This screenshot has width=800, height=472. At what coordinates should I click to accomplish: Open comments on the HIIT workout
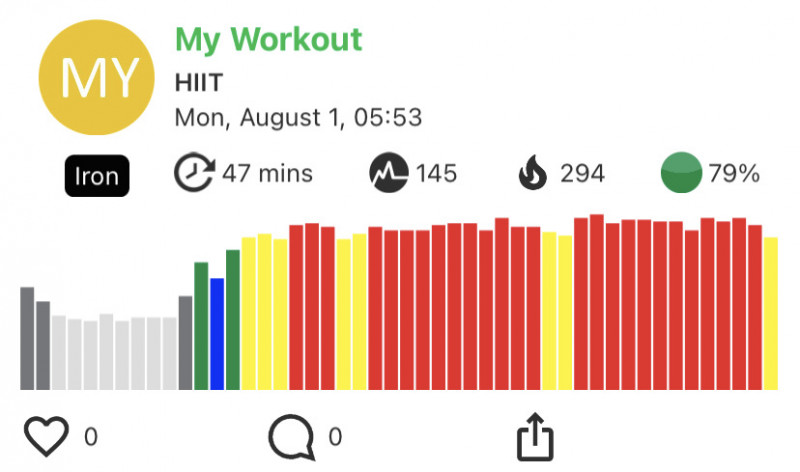292,436
